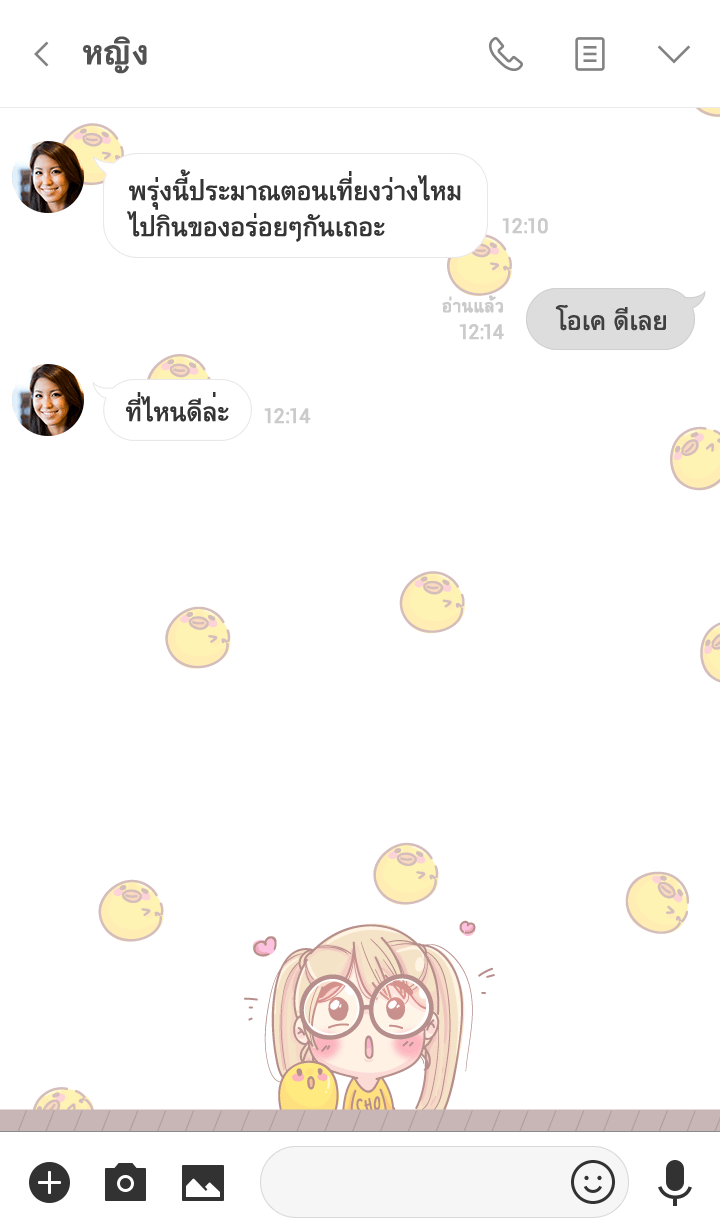This screenshot has height=1232, width=720.
Task: View the profile photo beside "ที่ไหนดีล่ะ"
Action: click(48, 400)
